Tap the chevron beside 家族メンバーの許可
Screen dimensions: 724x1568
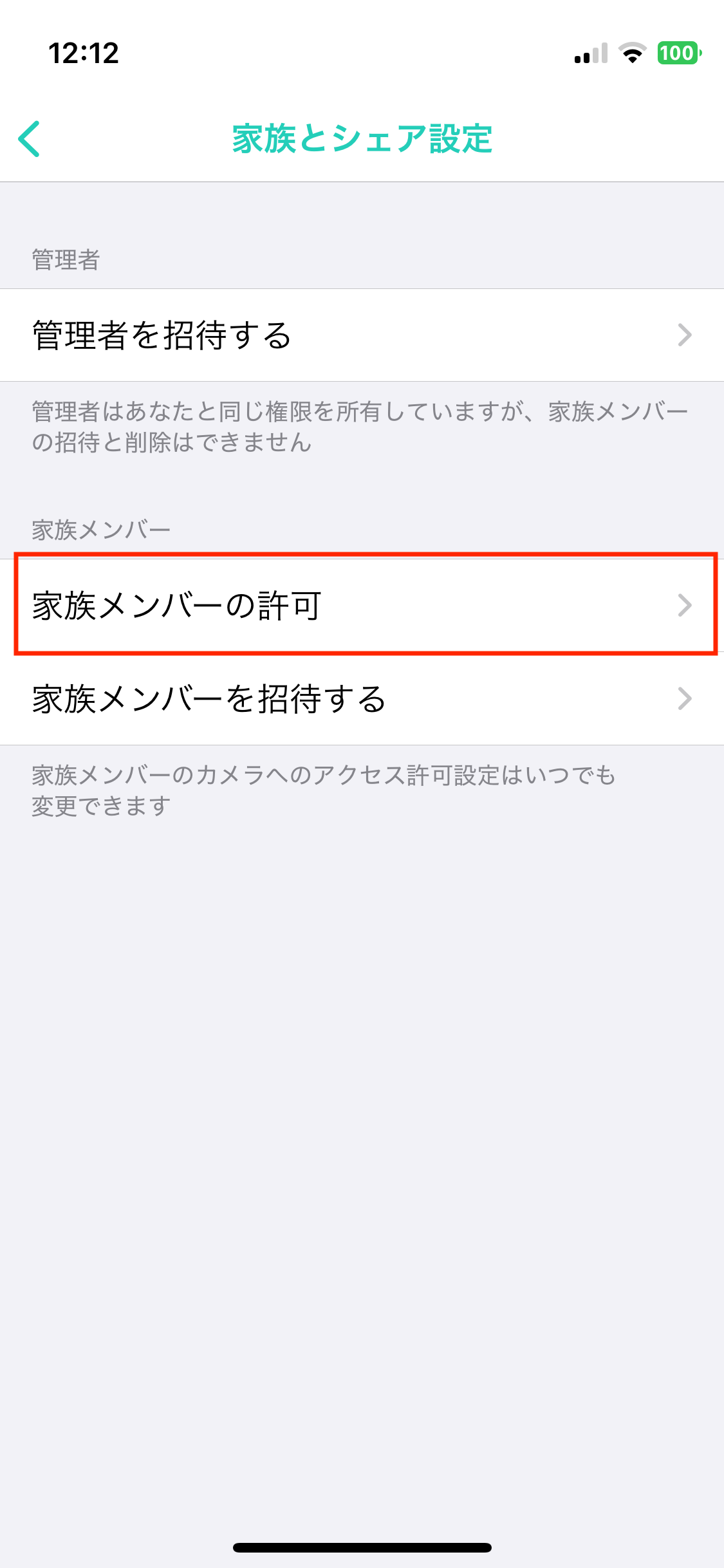click(686, 605)
